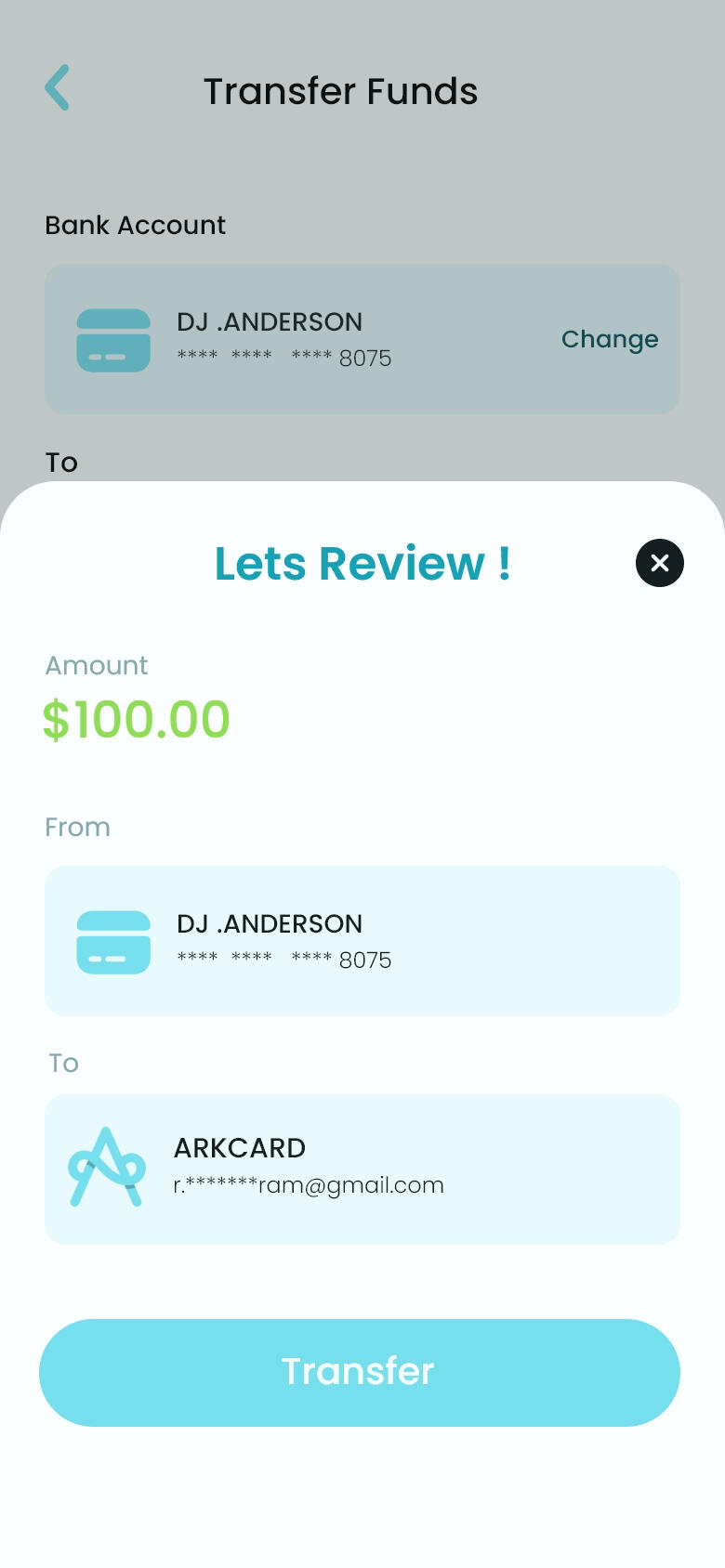Screen dimensions: 725x1568
Task: Go back from Transfer Funds
Action: (x=58, y=88)
